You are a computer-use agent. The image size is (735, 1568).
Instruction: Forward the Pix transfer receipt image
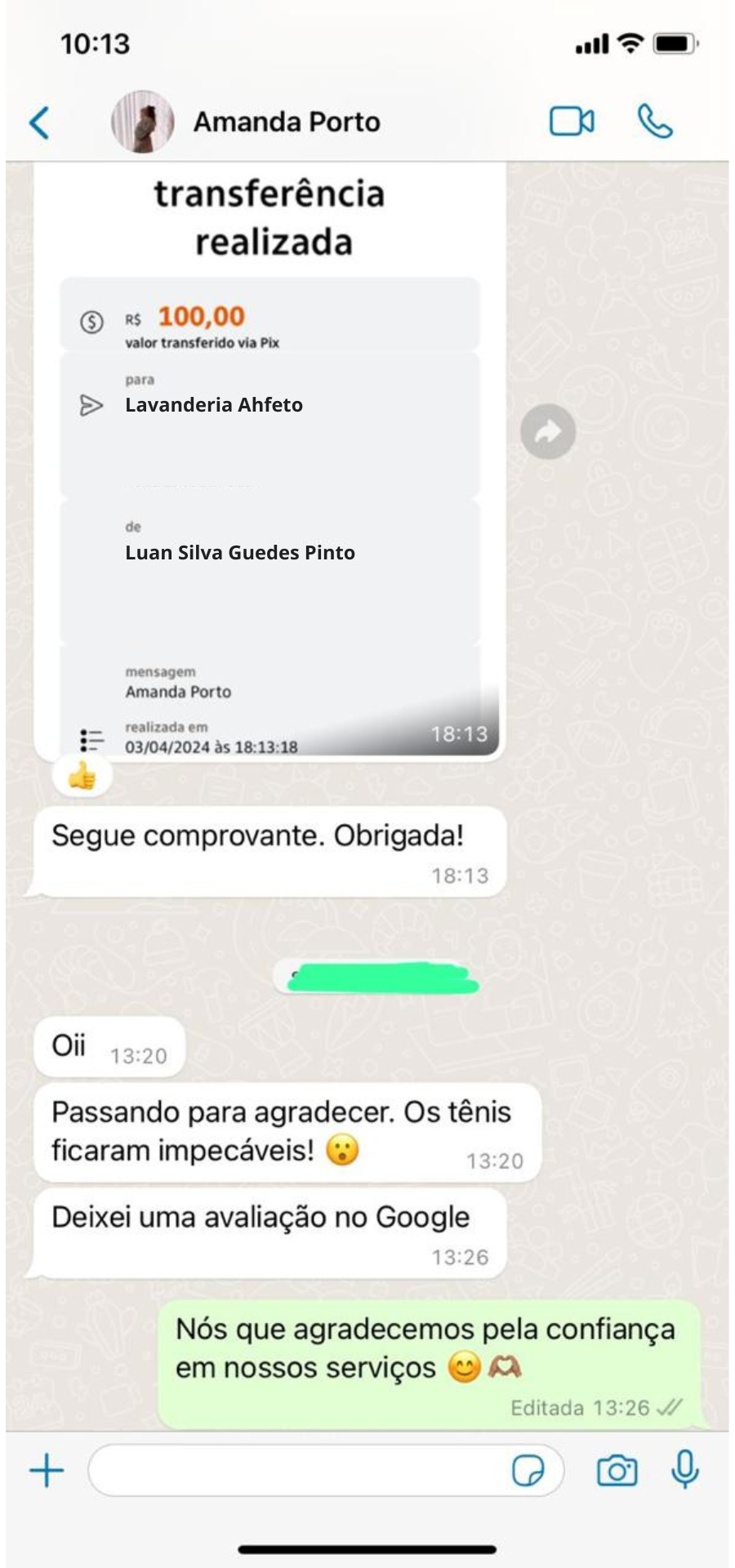(548, 431)
